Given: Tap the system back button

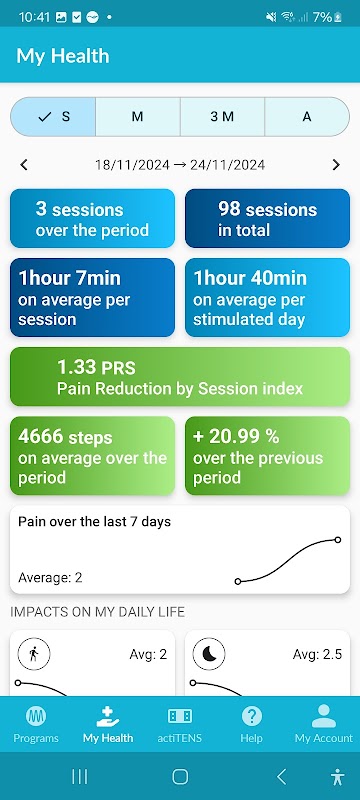Looking at the screenshot, I should click(x=281, y=777).
